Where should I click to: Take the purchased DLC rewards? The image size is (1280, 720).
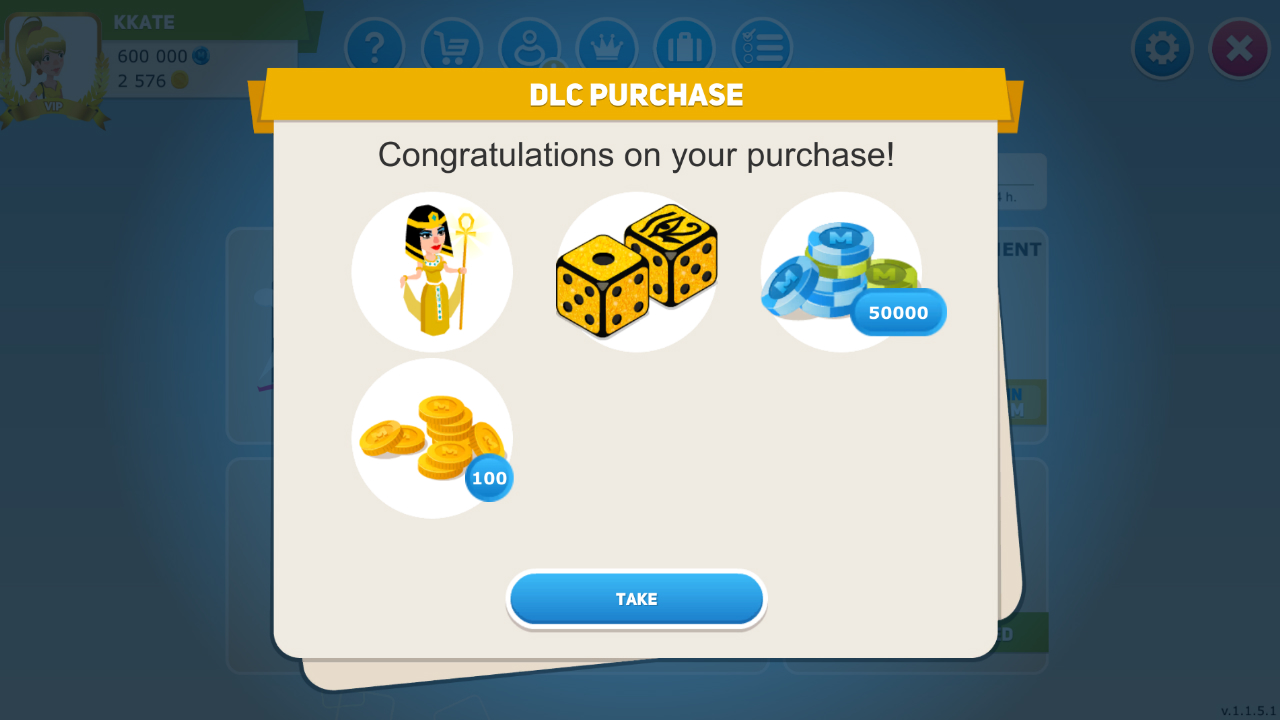pos(636,599)
